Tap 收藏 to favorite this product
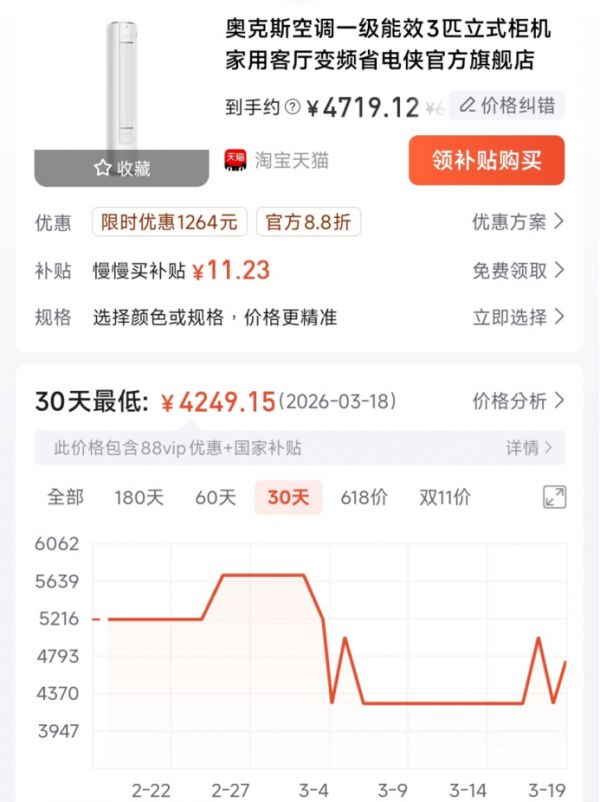The height and width of the screenshot is (802, 600). click(x=121, y=168)
